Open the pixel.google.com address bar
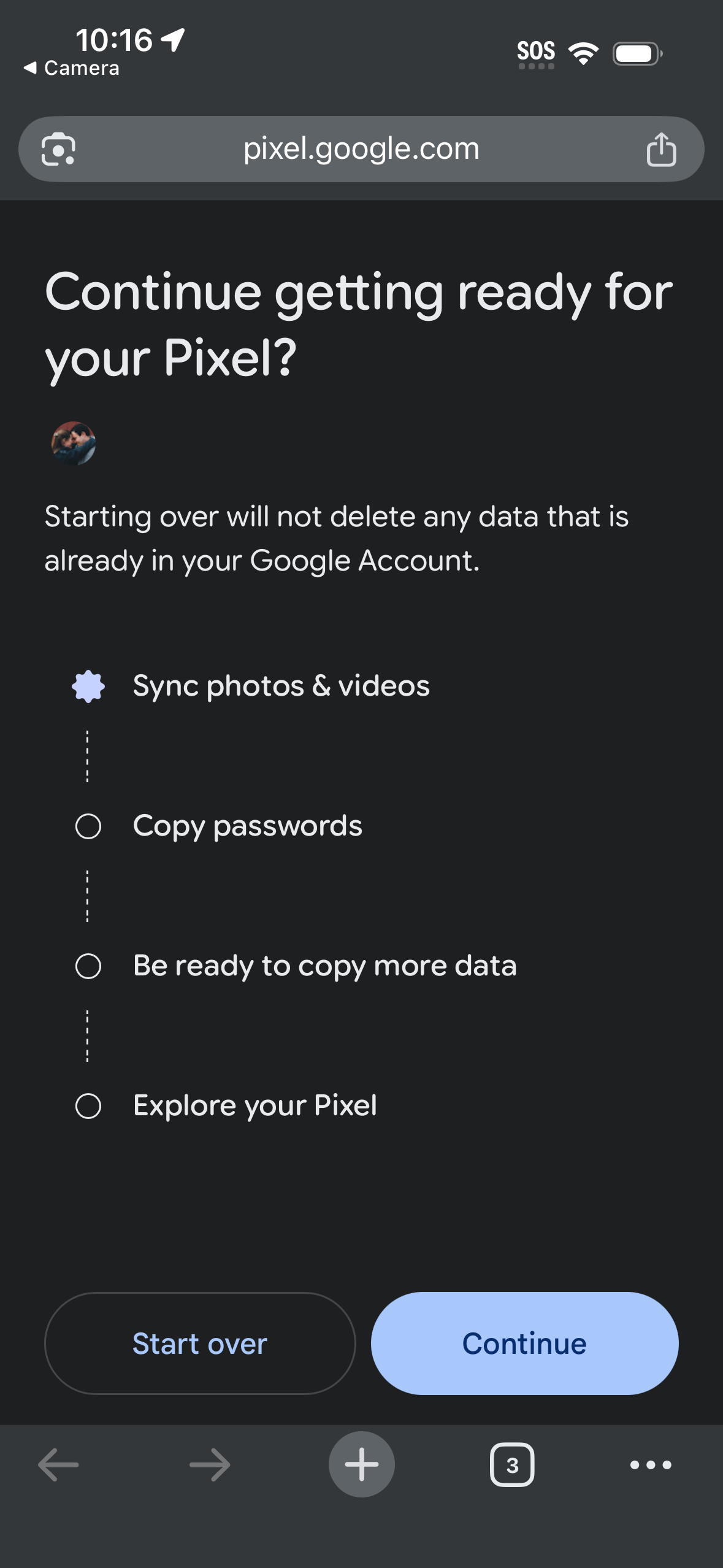This screenshot has width=723, height=1568. click(361, 149)
